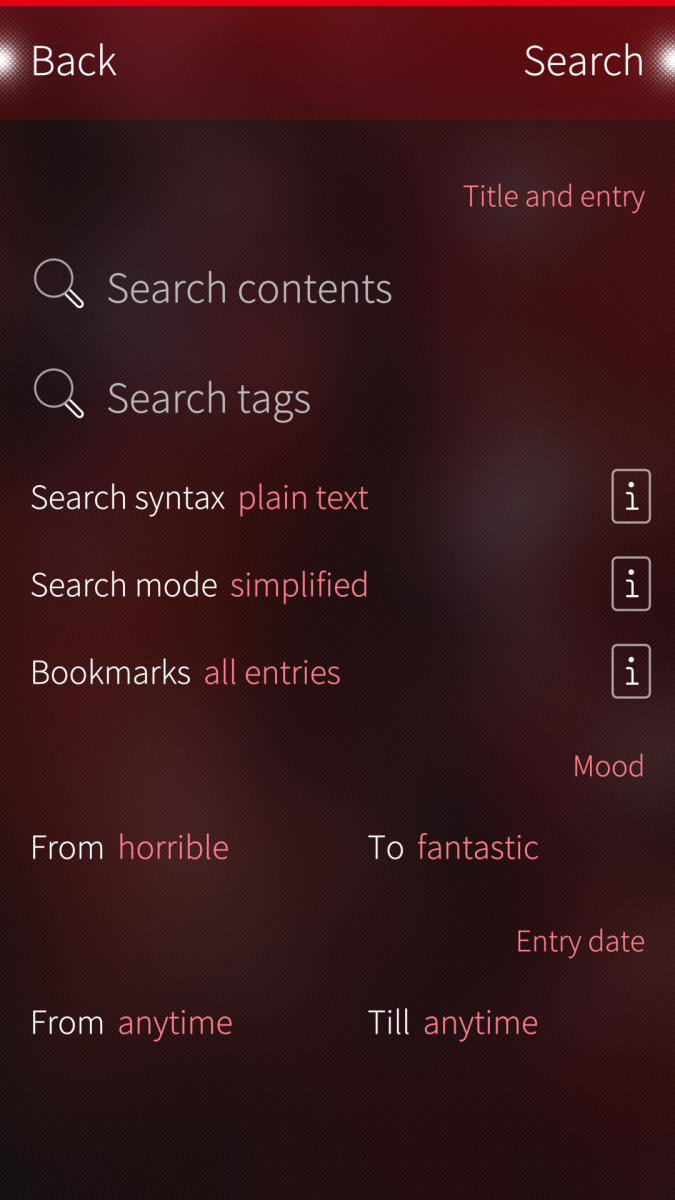Show info about Search syntax
The image size is (675, 1200).
631,497
